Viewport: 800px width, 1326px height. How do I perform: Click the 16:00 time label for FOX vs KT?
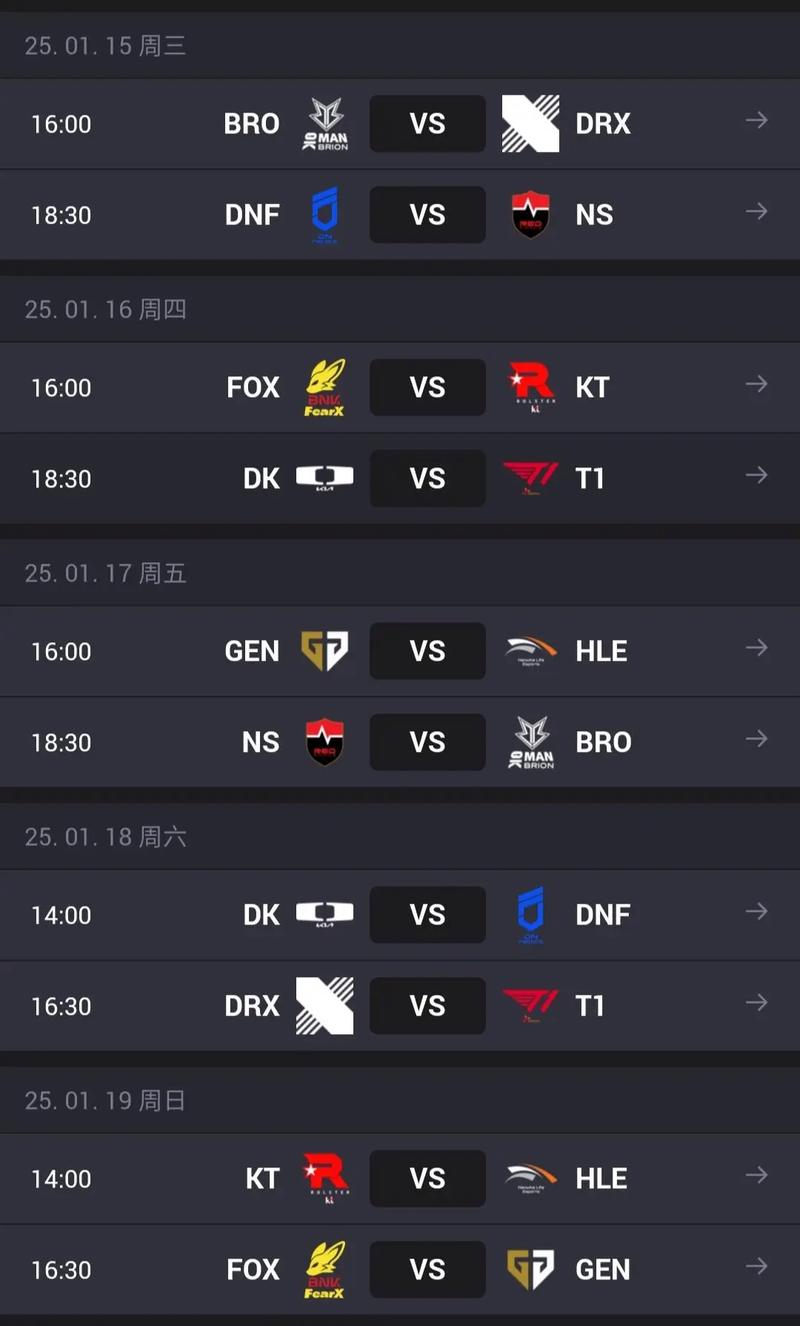click(60, 387)
